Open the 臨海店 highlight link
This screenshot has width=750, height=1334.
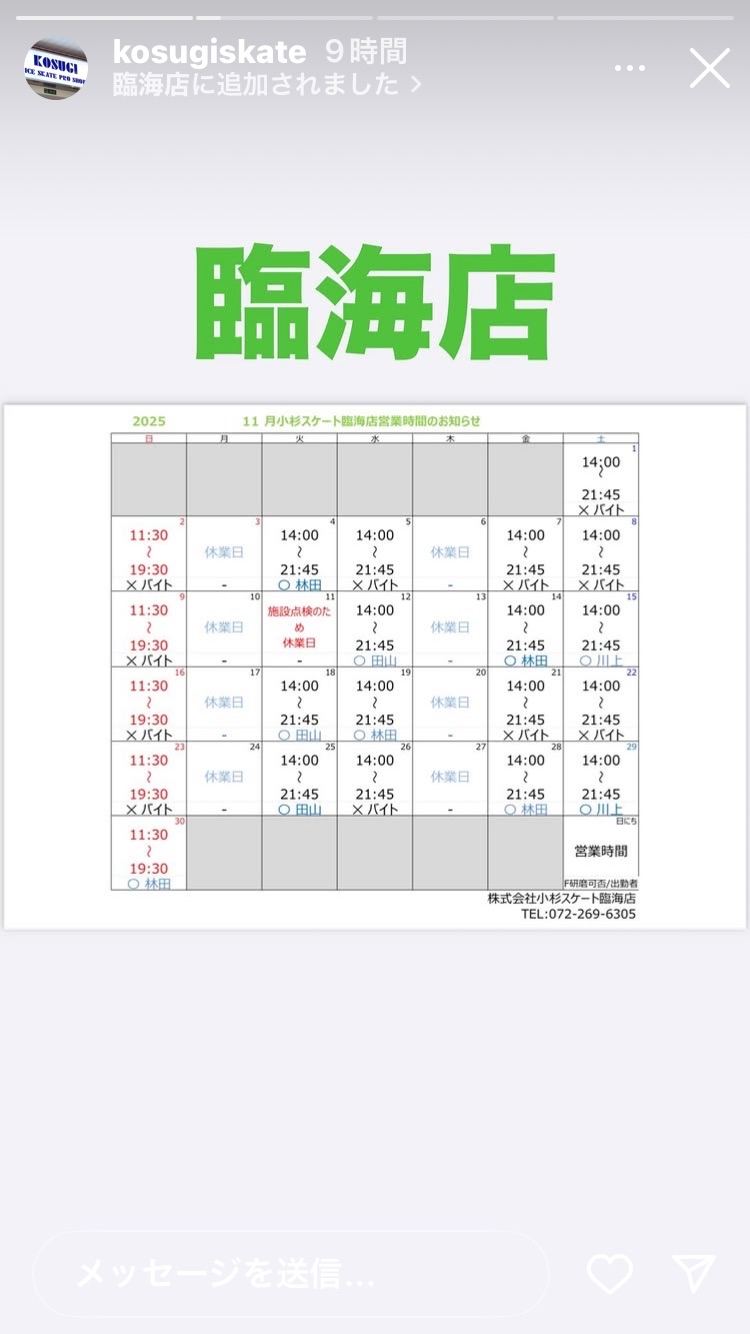(266, 85)
